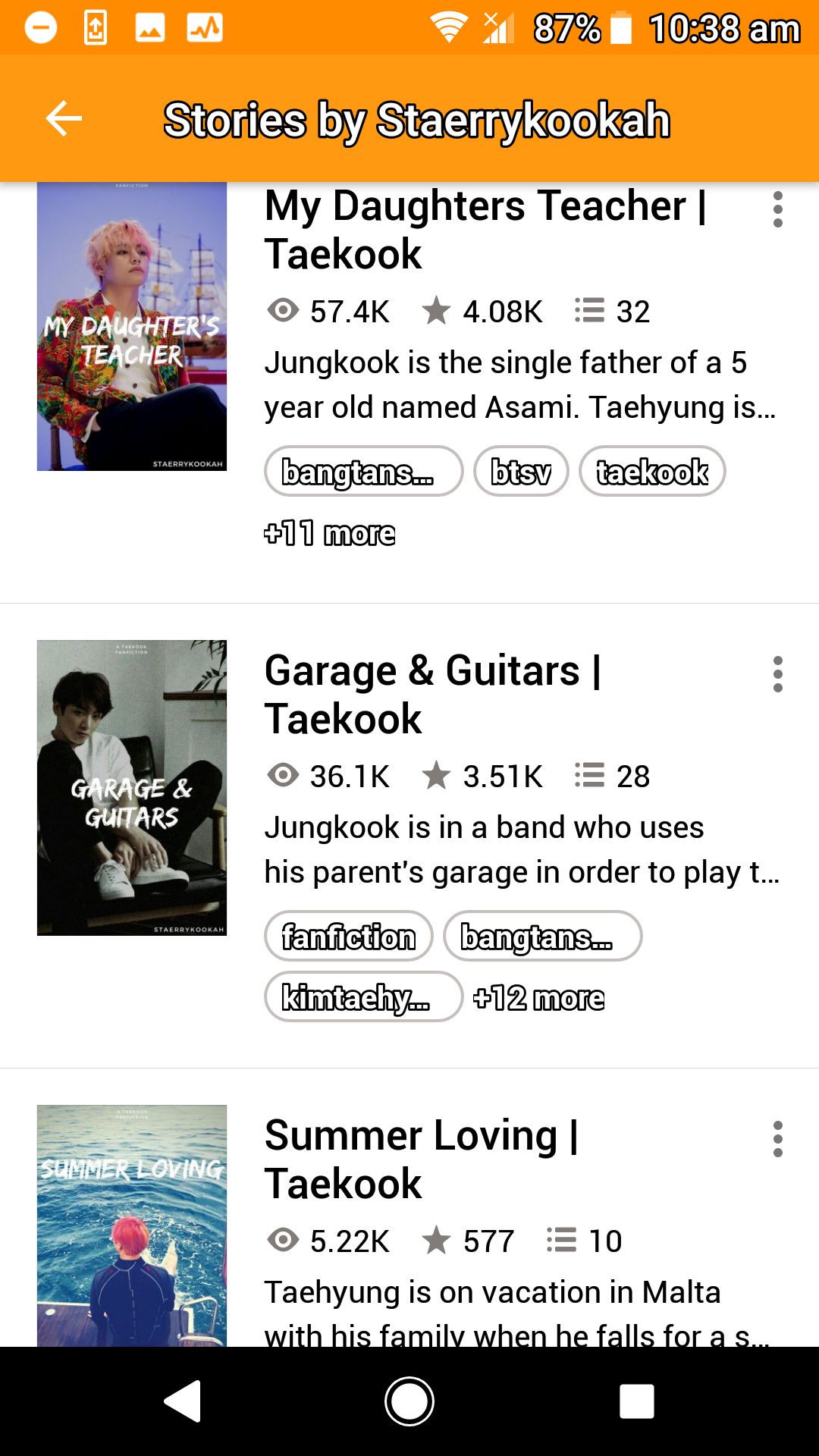Tap bangtans... tag under Garage & Guitars
This screenshot has width=819, height=1456.
coord(543,937)
